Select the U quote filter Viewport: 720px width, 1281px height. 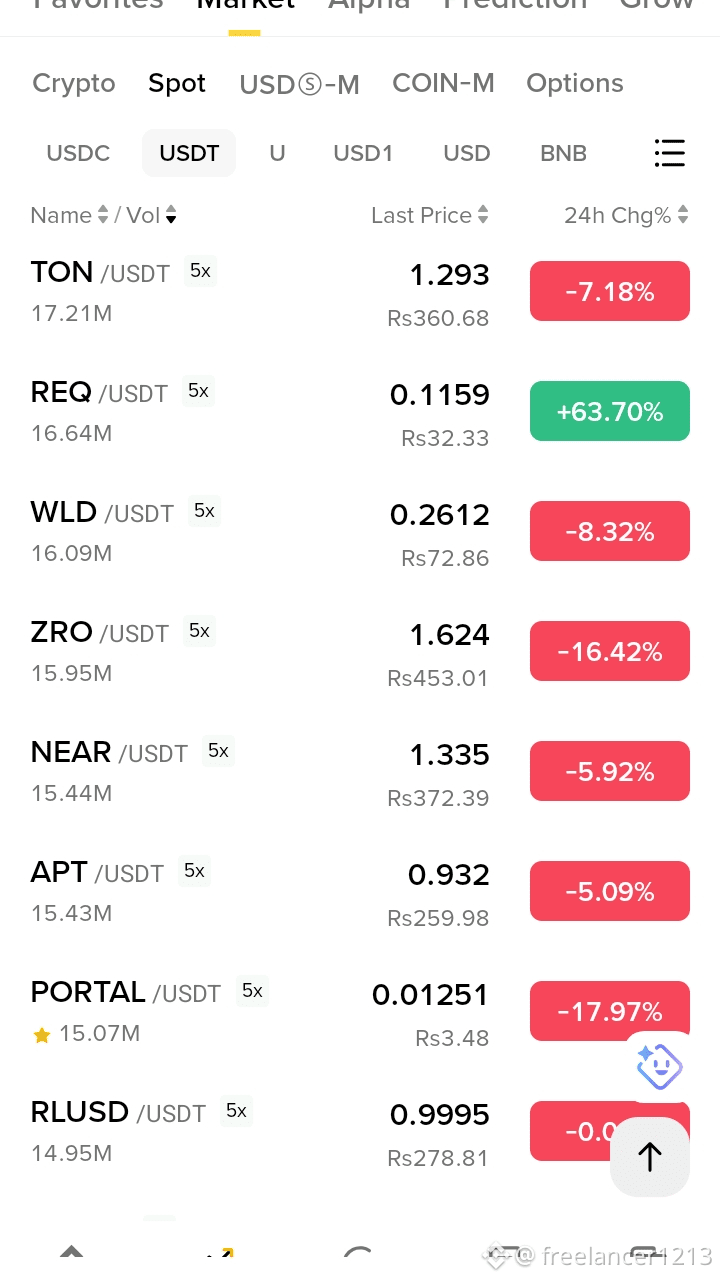pyautogui.click(x=277, y=153)
